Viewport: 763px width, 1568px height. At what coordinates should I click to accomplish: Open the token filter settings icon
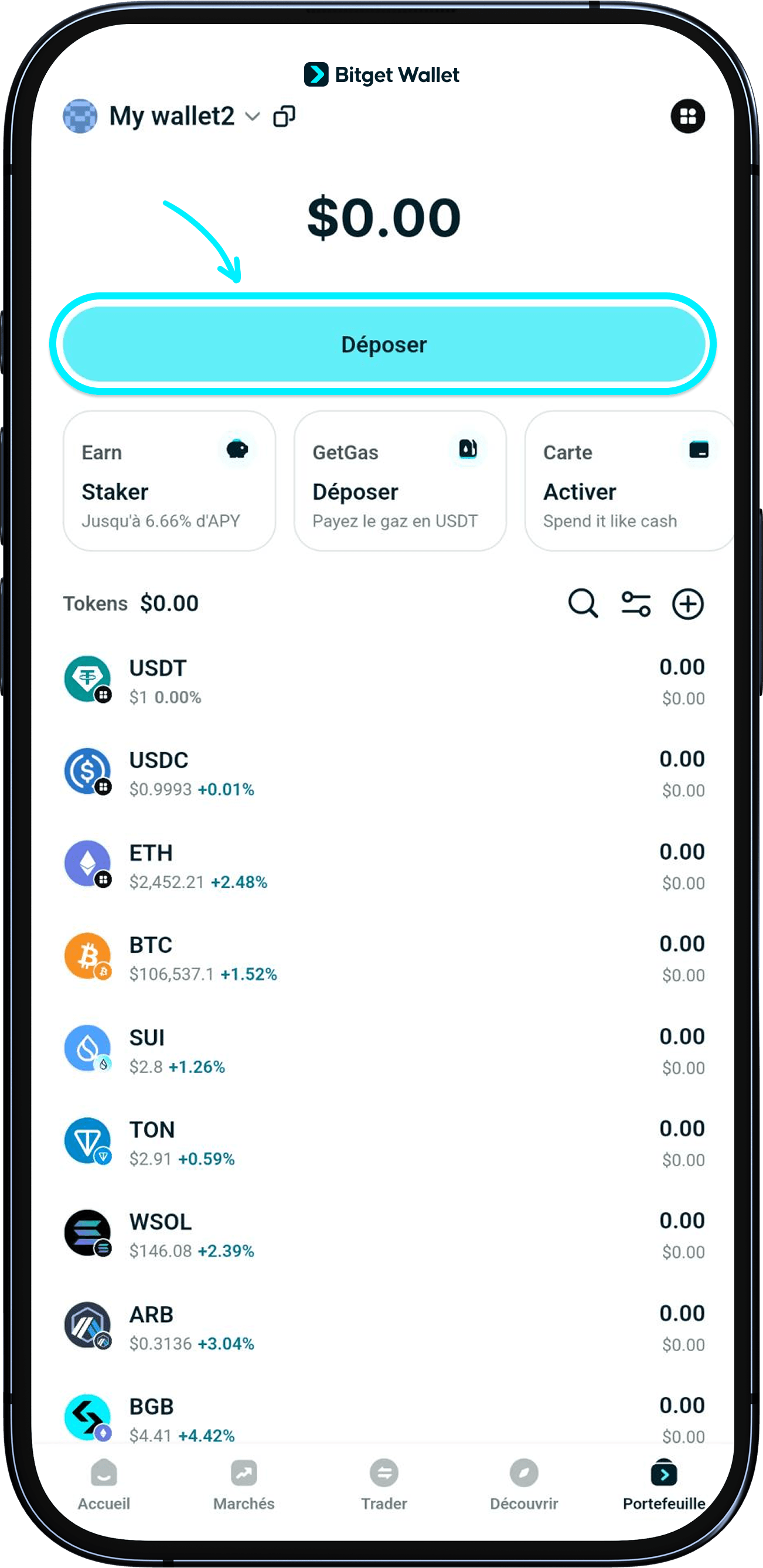pyautogui.click(x=636, y=604)
